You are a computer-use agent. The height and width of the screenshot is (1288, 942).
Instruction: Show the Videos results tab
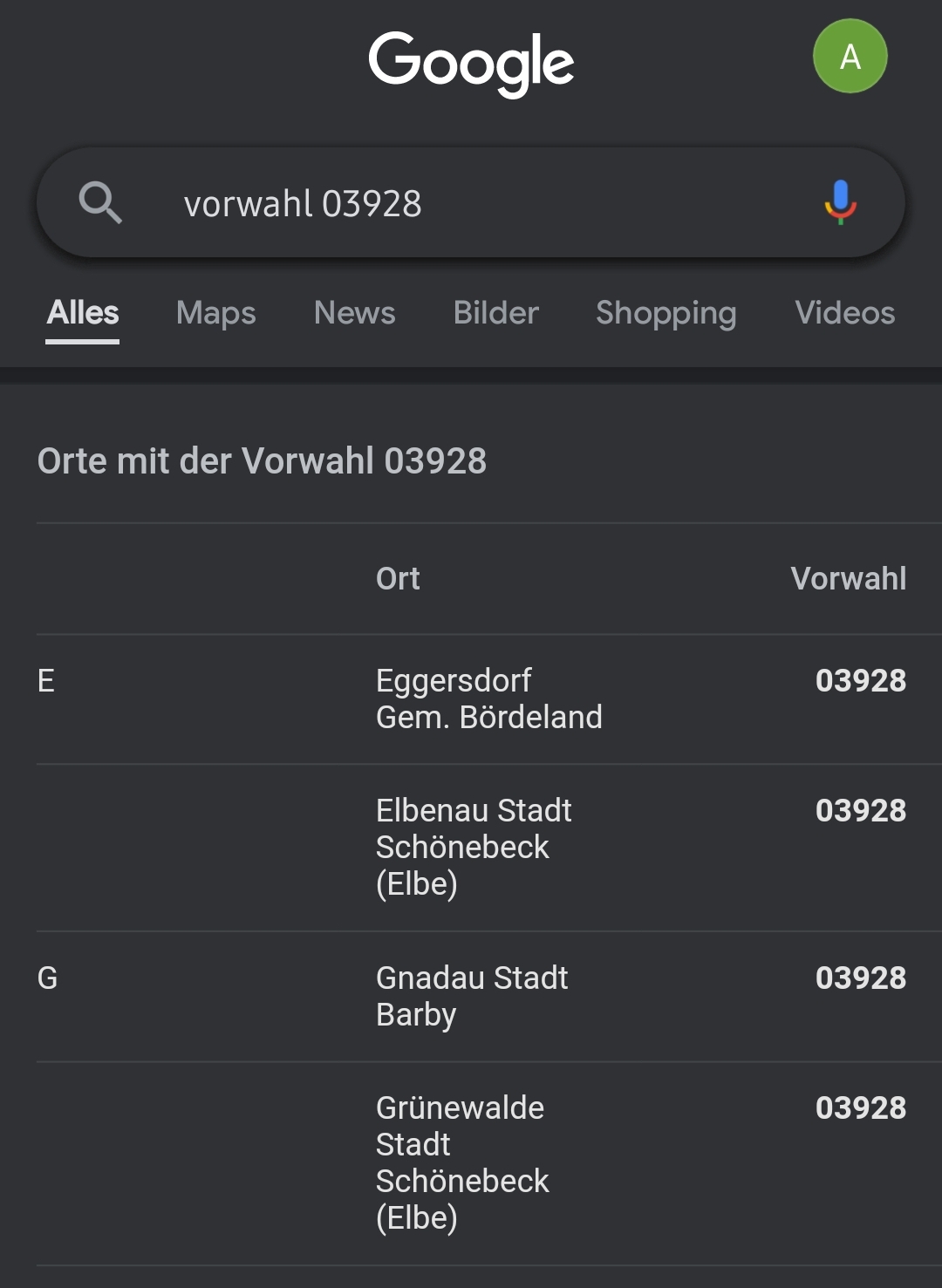point(844,313)
